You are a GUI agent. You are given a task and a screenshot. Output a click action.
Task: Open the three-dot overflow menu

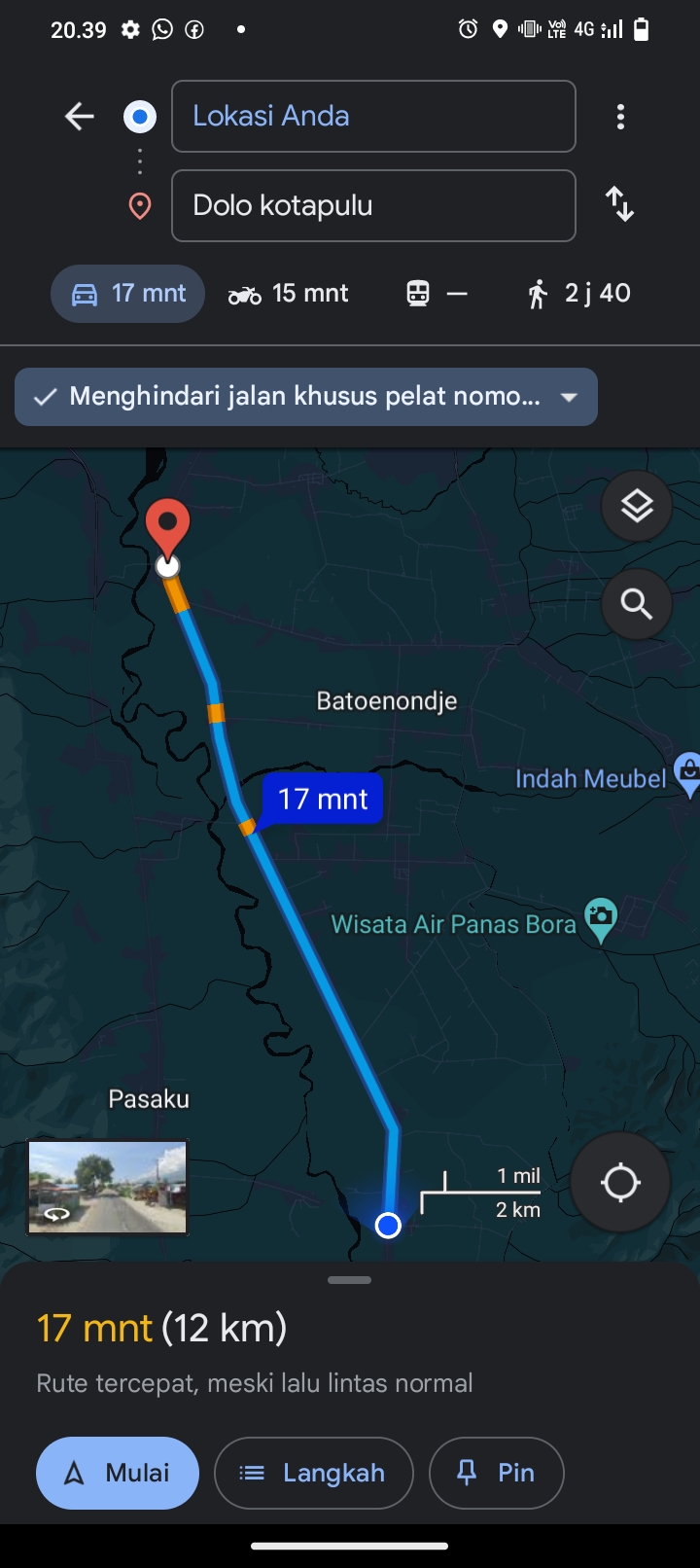click(620, 117)
